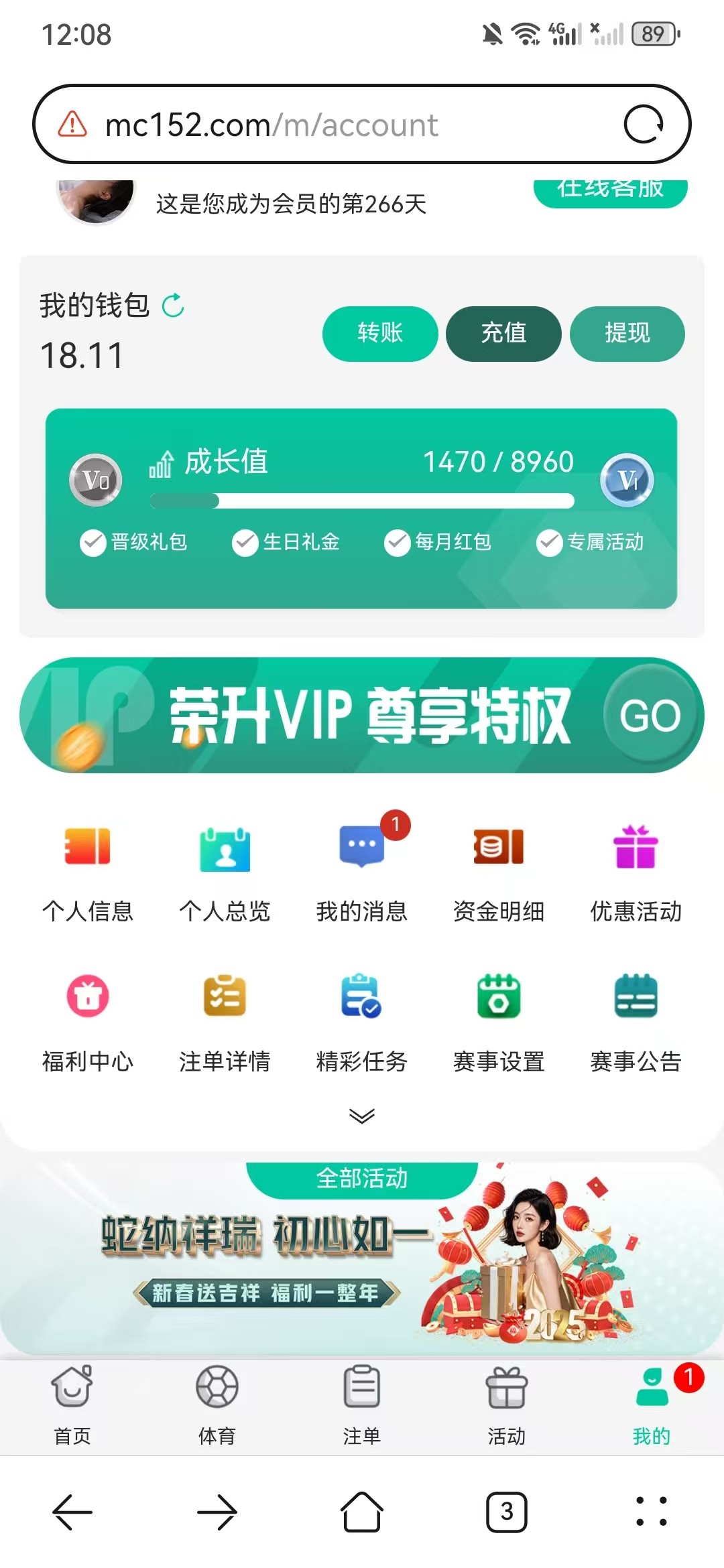Image resolution: width=724 pixels, height=1568 pixels.
Task: Open 充值 to recharge
Action: click(503, 333)
